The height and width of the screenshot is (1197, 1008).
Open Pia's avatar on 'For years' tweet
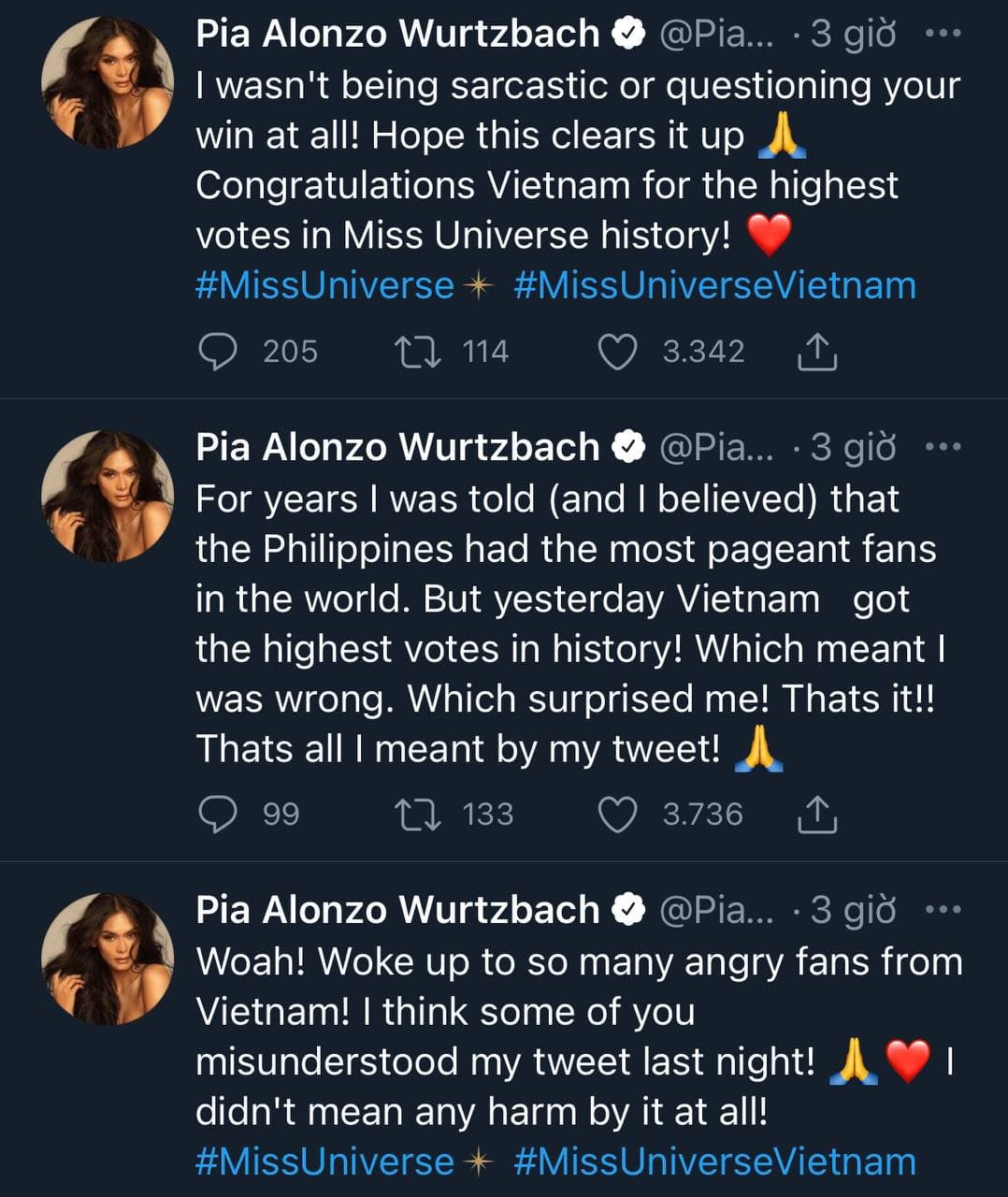tap(108, 497)
